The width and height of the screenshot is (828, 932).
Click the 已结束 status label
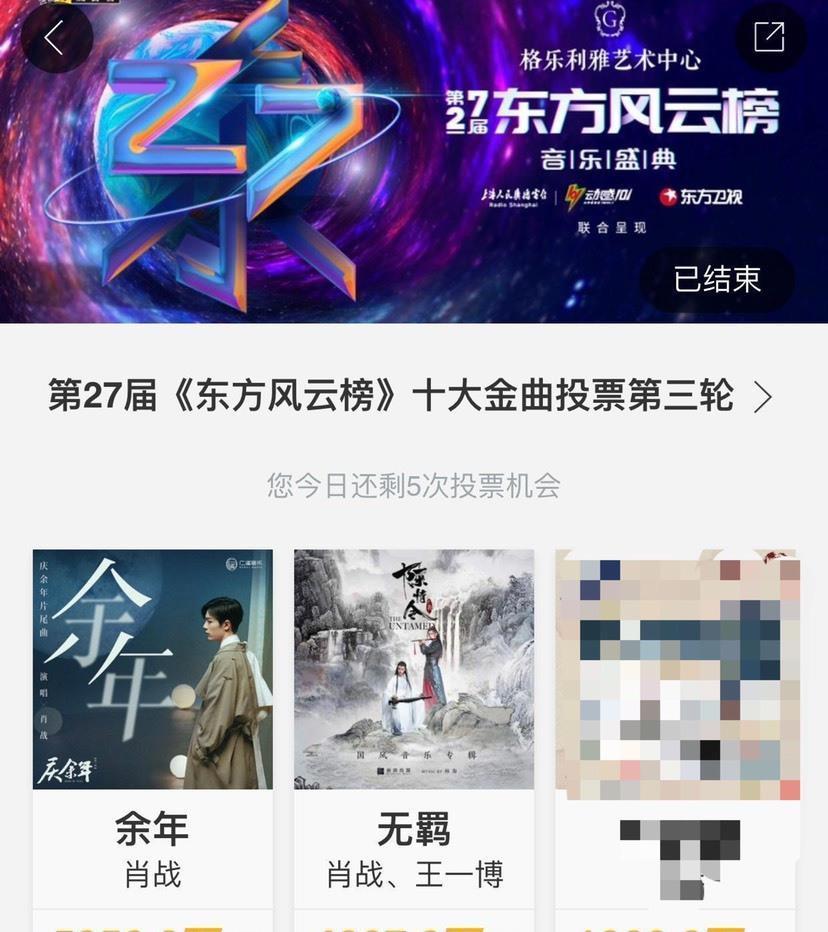(716, 282)
